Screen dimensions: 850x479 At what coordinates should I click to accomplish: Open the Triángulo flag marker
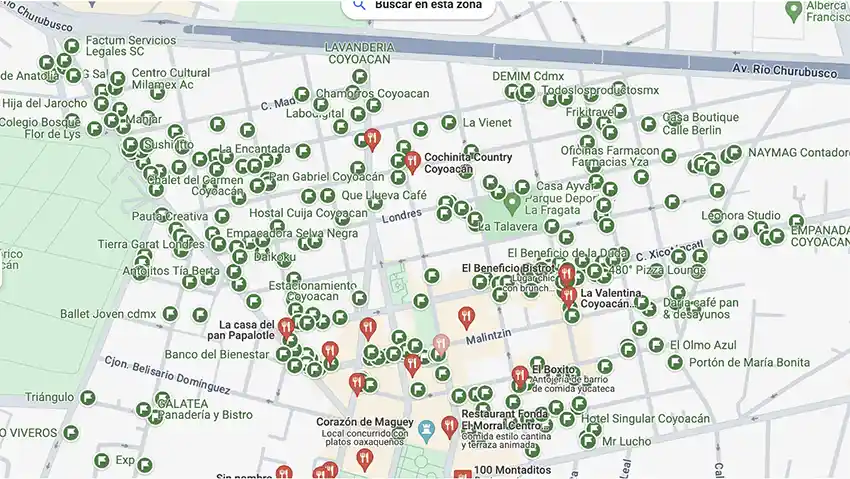pos(88,398)
